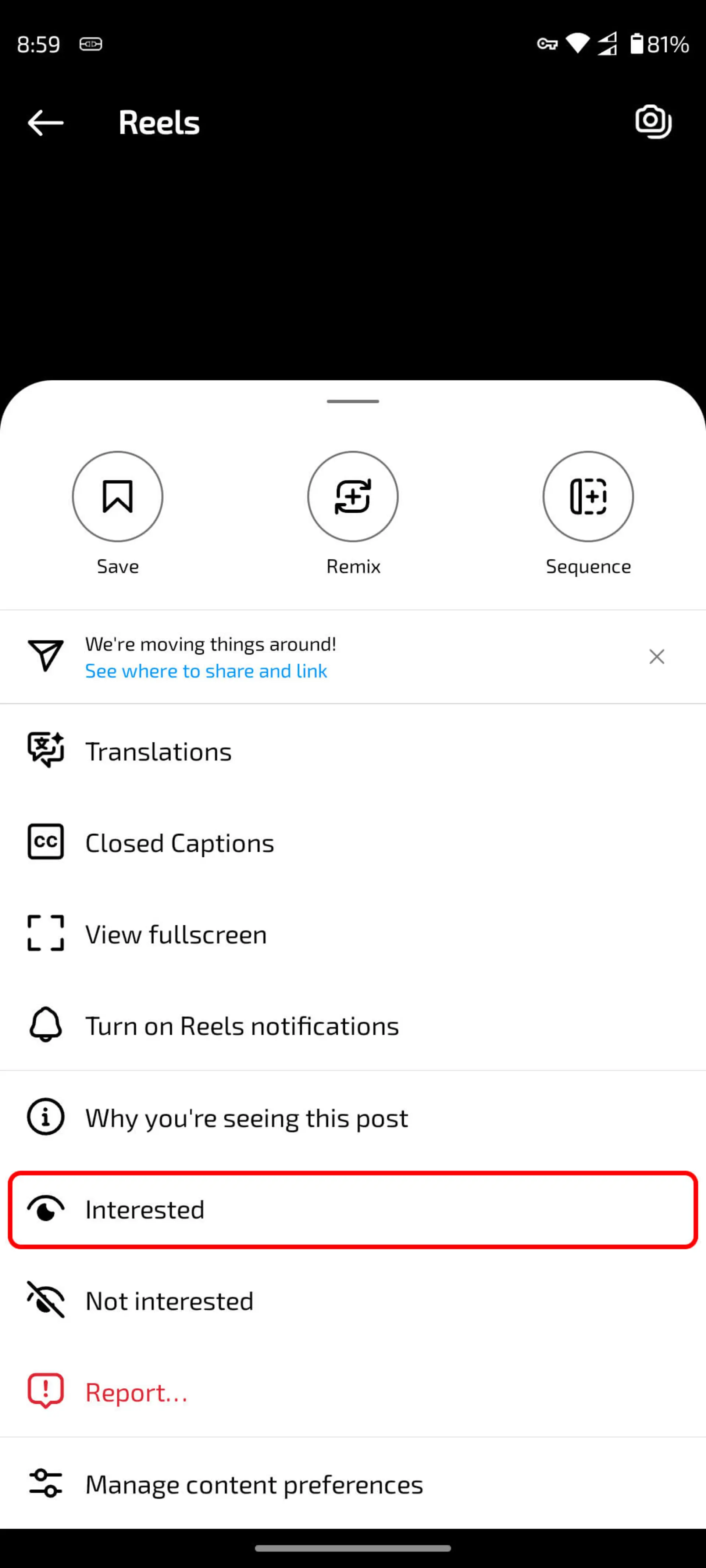706x1568 pixels.
Task: Open Closed Captions settings
Action: (x=353, y=843)
